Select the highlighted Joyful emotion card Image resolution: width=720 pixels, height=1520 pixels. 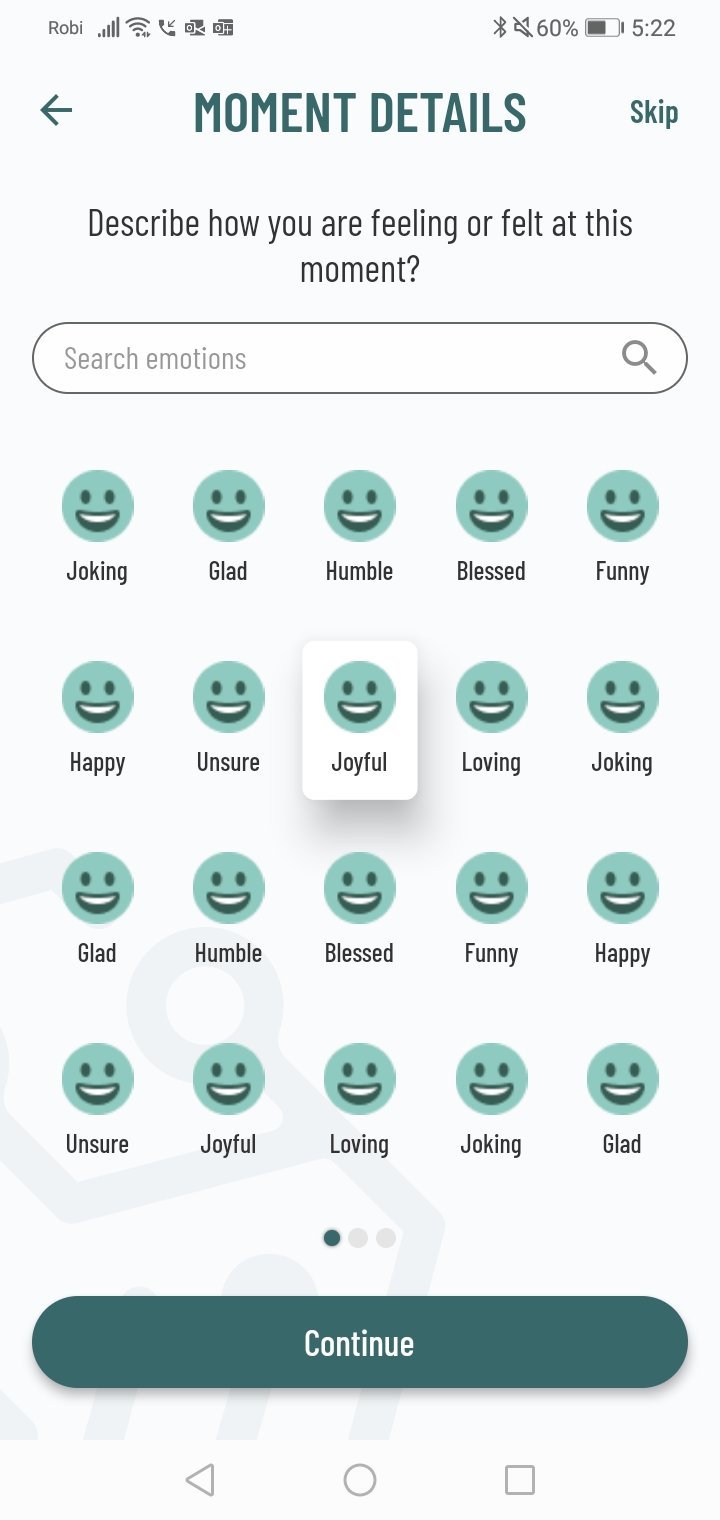pyautogui.click(x=360, y=720)
